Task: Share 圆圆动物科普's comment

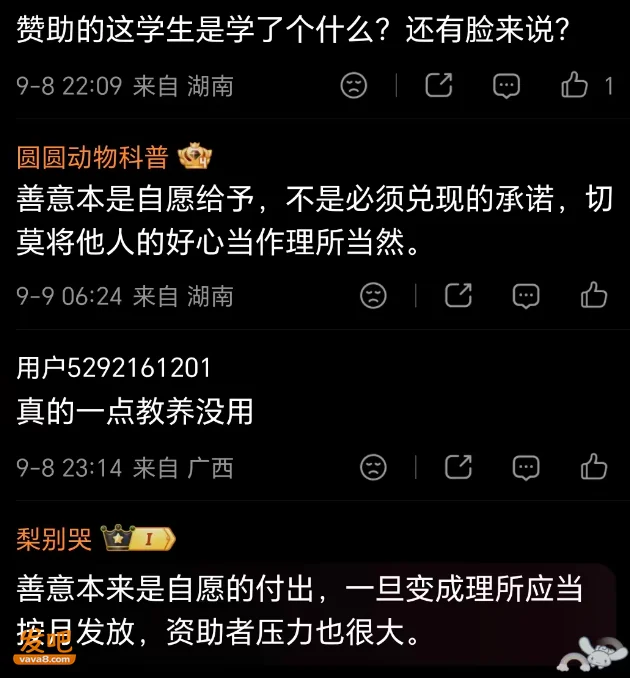Action: tap(458, 295)
